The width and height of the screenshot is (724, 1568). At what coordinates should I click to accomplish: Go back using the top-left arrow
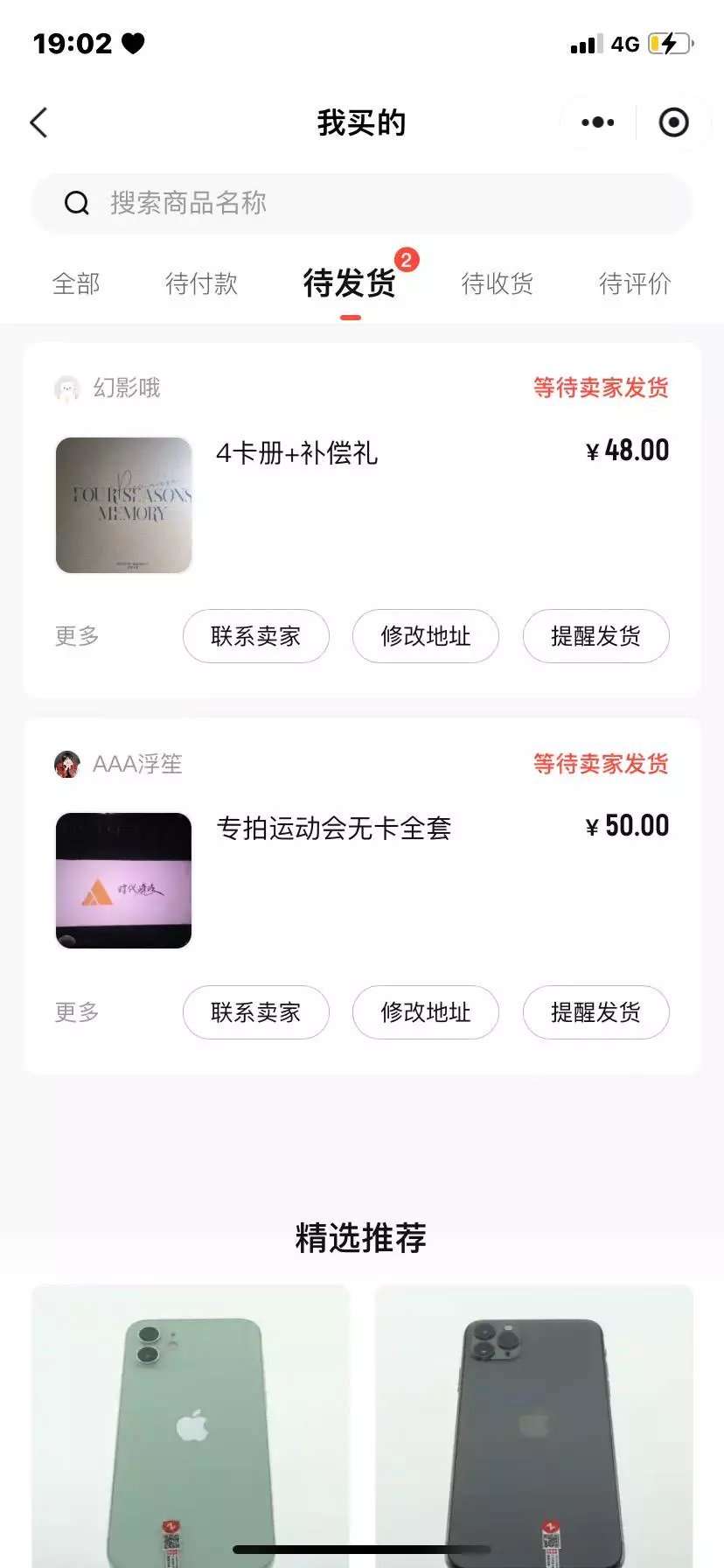point(39,122)
